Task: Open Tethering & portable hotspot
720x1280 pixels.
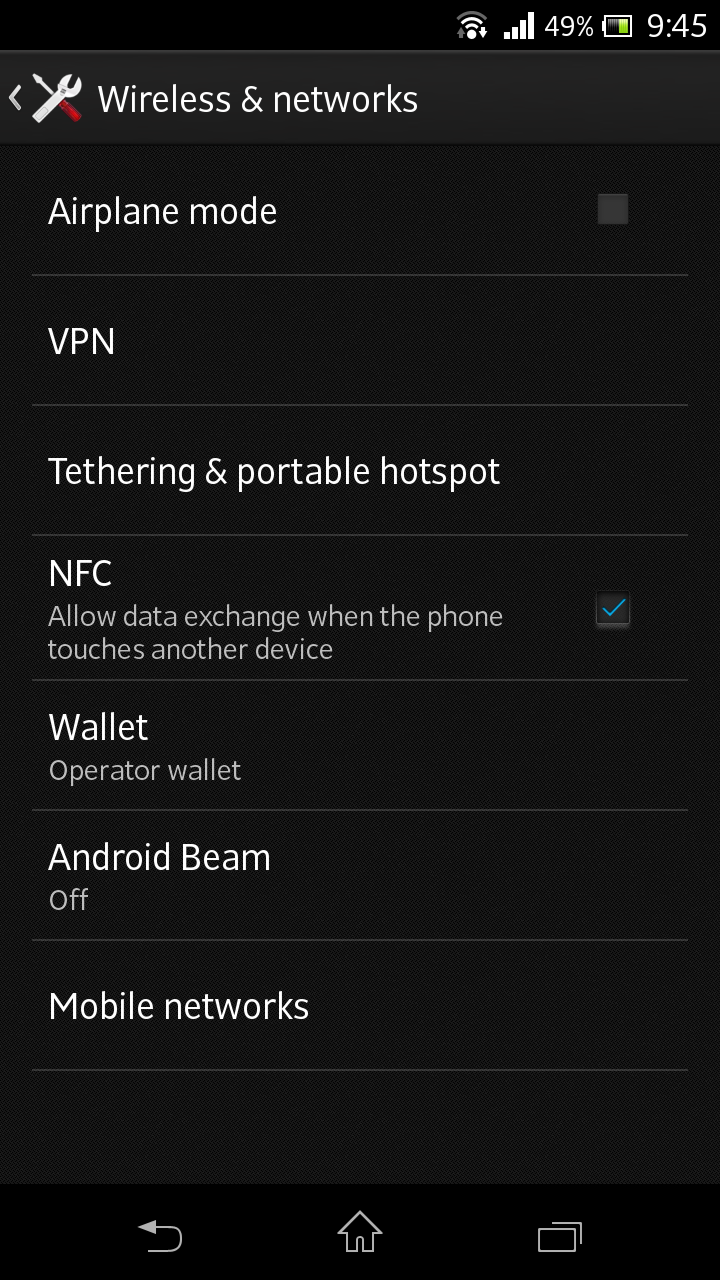Action: point(360,471)
